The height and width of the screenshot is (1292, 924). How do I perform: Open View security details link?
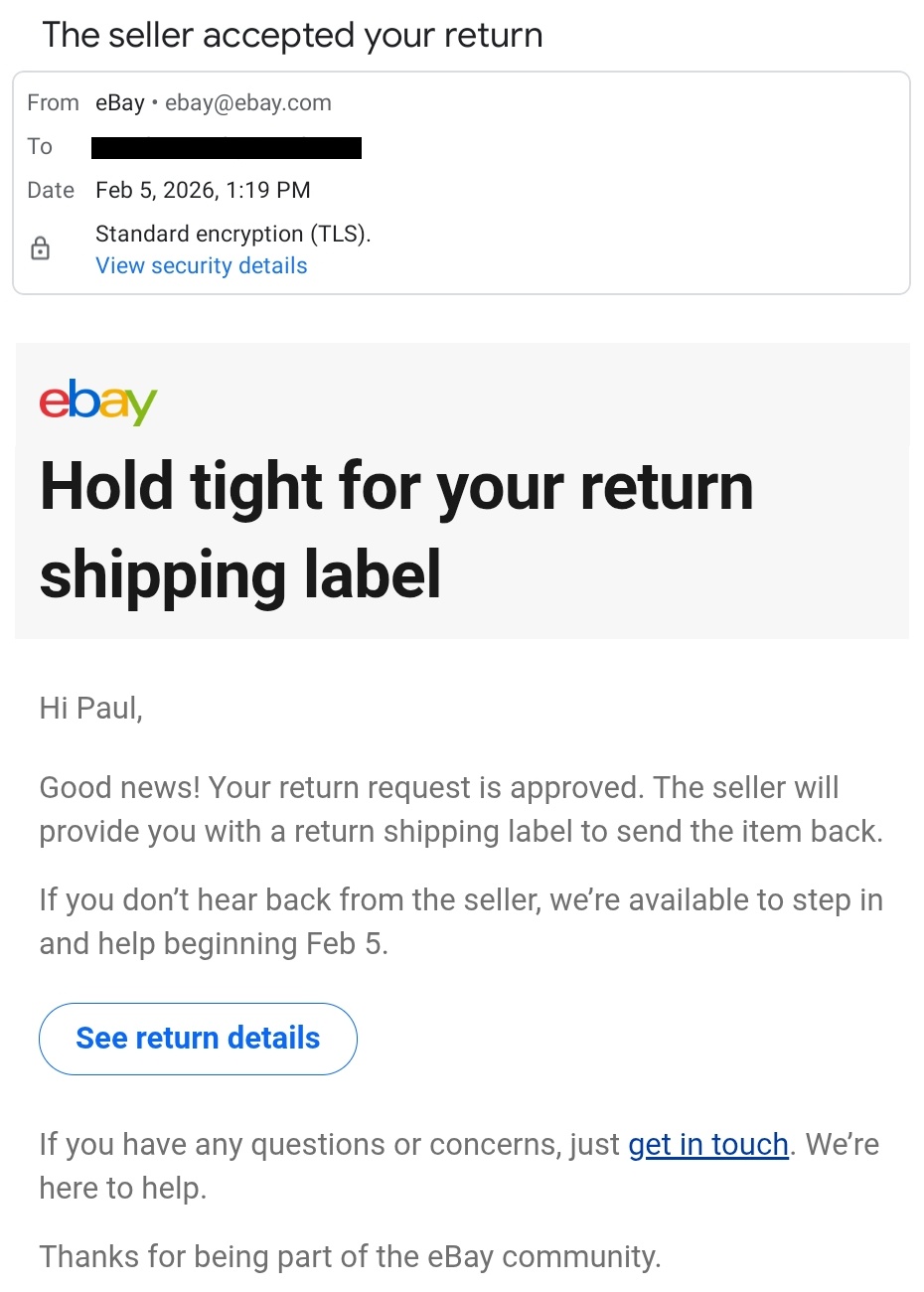click(201, 266)
